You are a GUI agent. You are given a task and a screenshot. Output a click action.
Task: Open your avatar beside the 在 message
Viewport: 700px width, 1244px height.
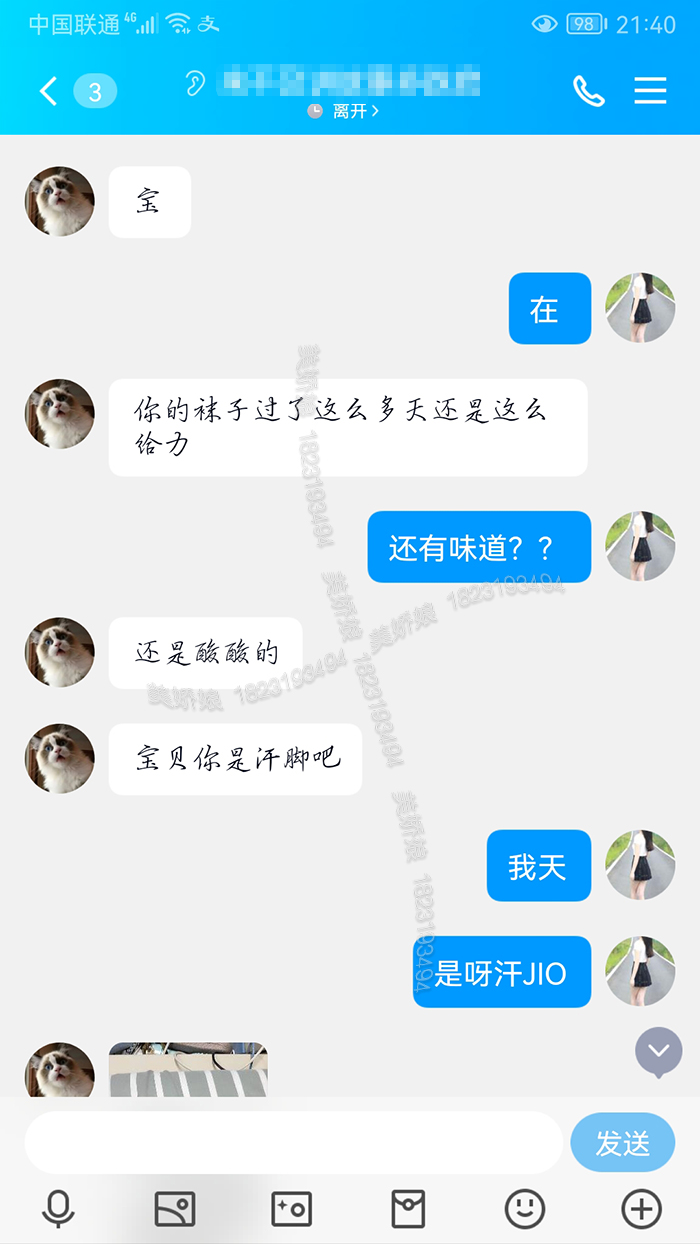(x=641, y=308)
